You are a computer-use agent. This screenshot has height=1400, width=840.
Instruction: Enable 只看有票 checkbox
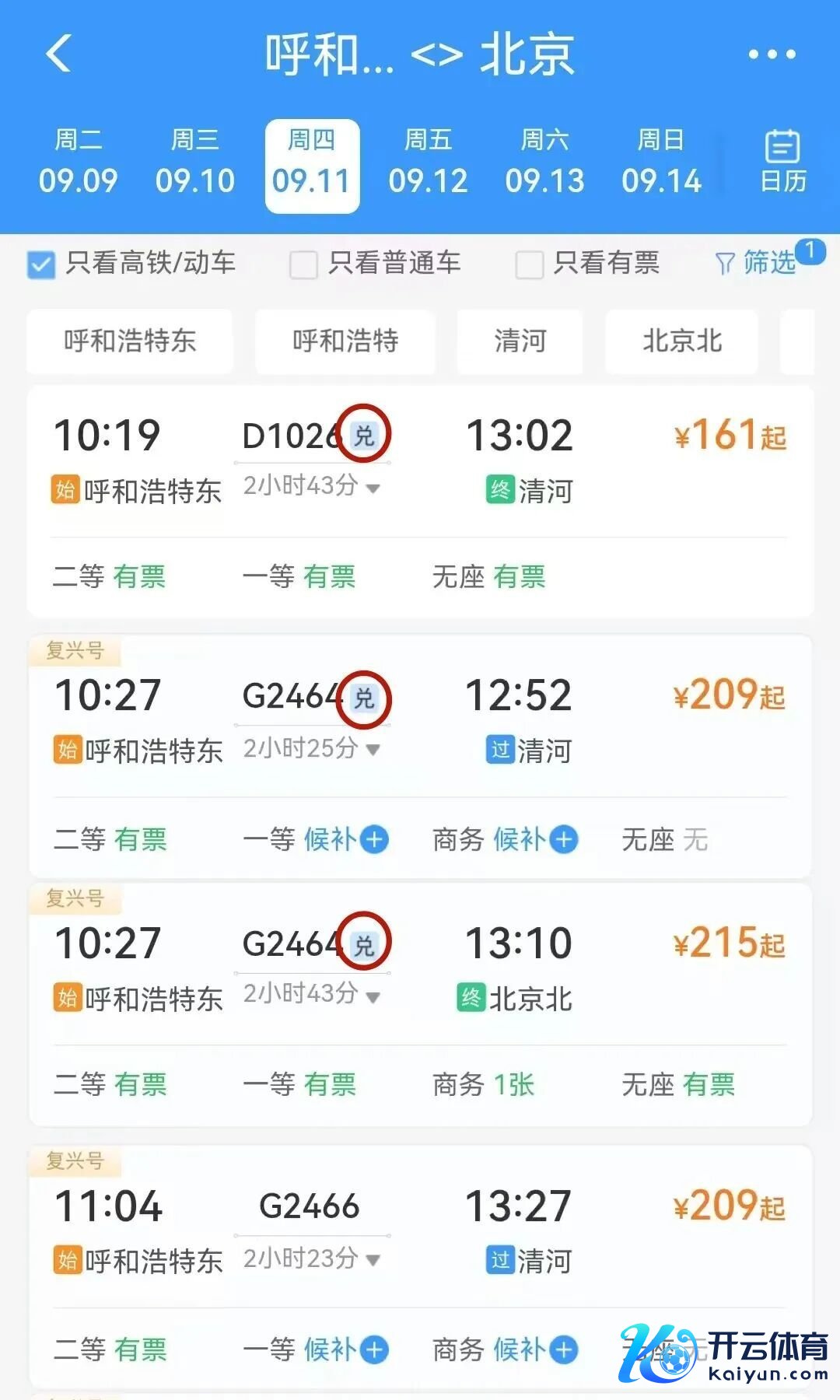pos(529,264)
